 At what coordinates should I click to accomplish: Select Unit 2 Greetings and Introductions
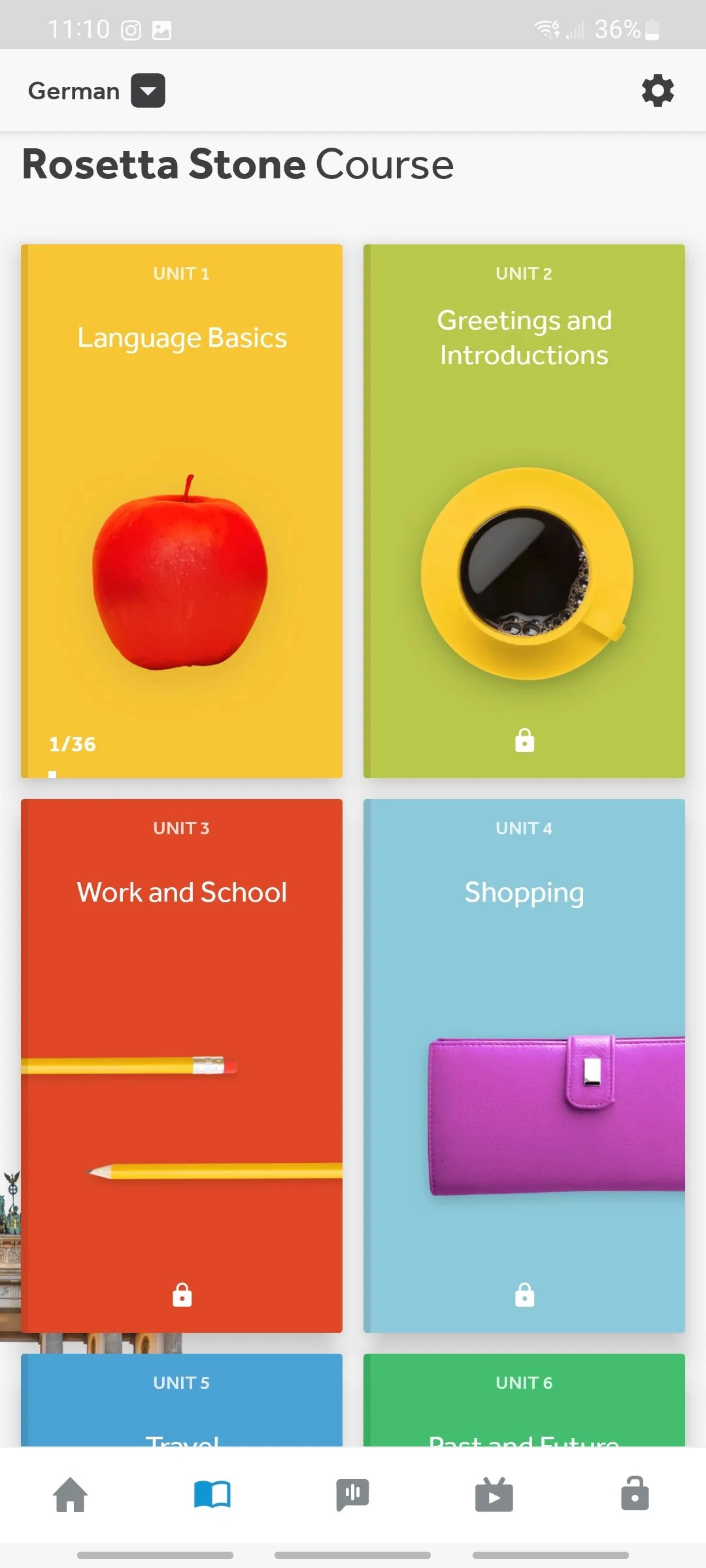pos(524,511)
